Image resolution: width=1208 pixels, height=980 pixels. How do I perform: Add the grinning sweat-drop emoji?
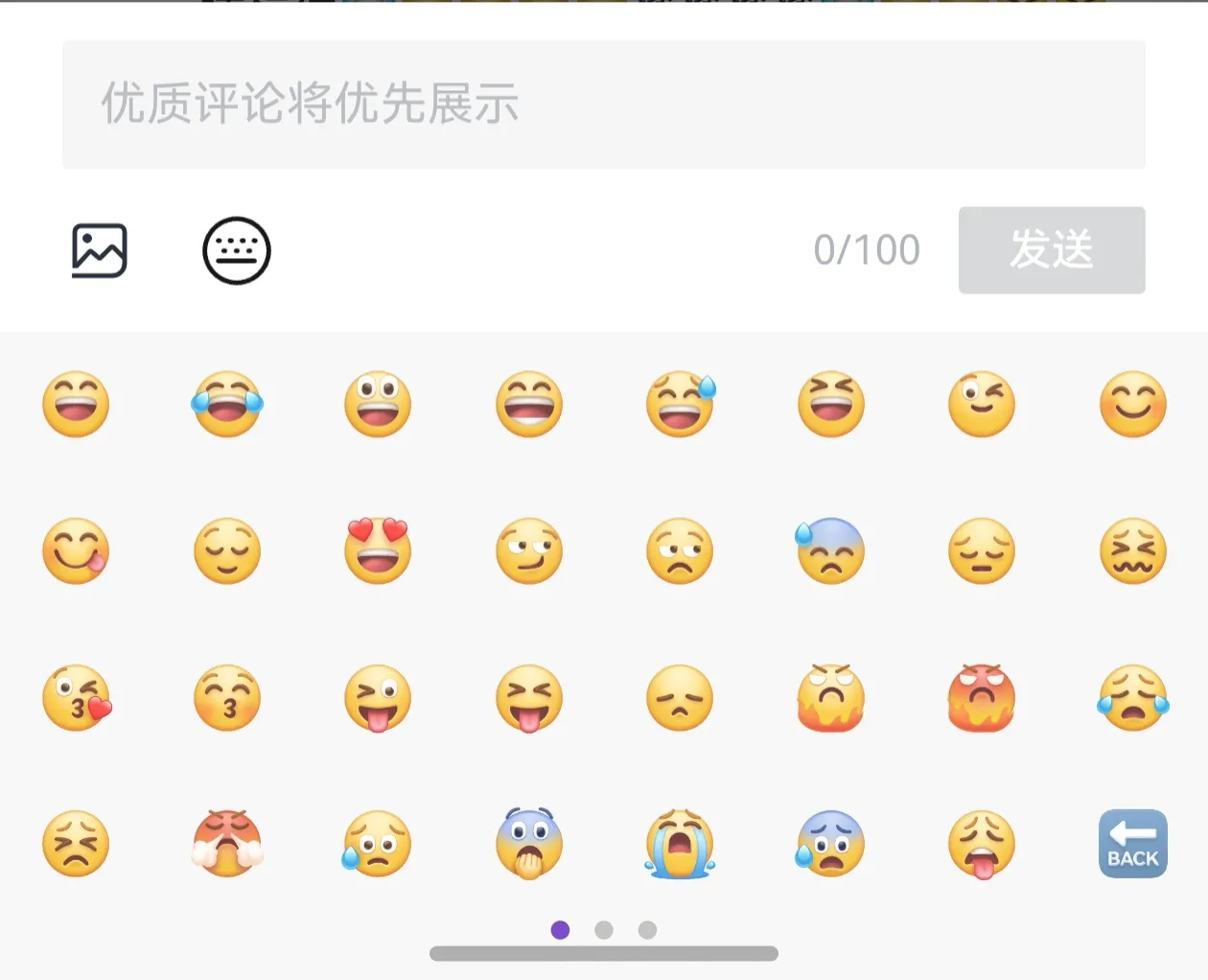click(680, 404)
